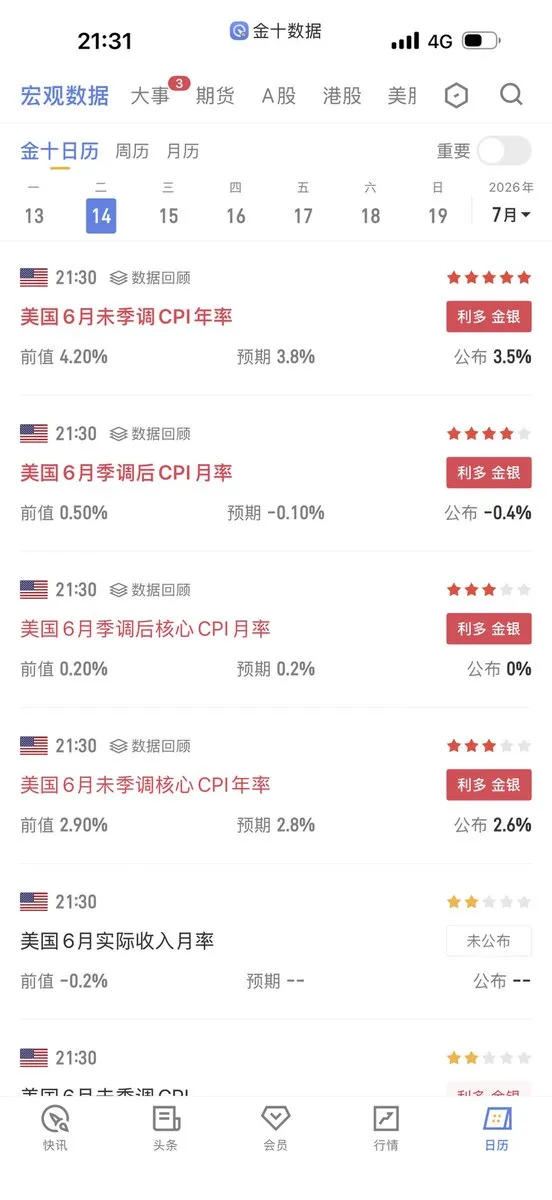
Task: Open 美国6月实际收入月率 entry
Action: pos(117,941)
